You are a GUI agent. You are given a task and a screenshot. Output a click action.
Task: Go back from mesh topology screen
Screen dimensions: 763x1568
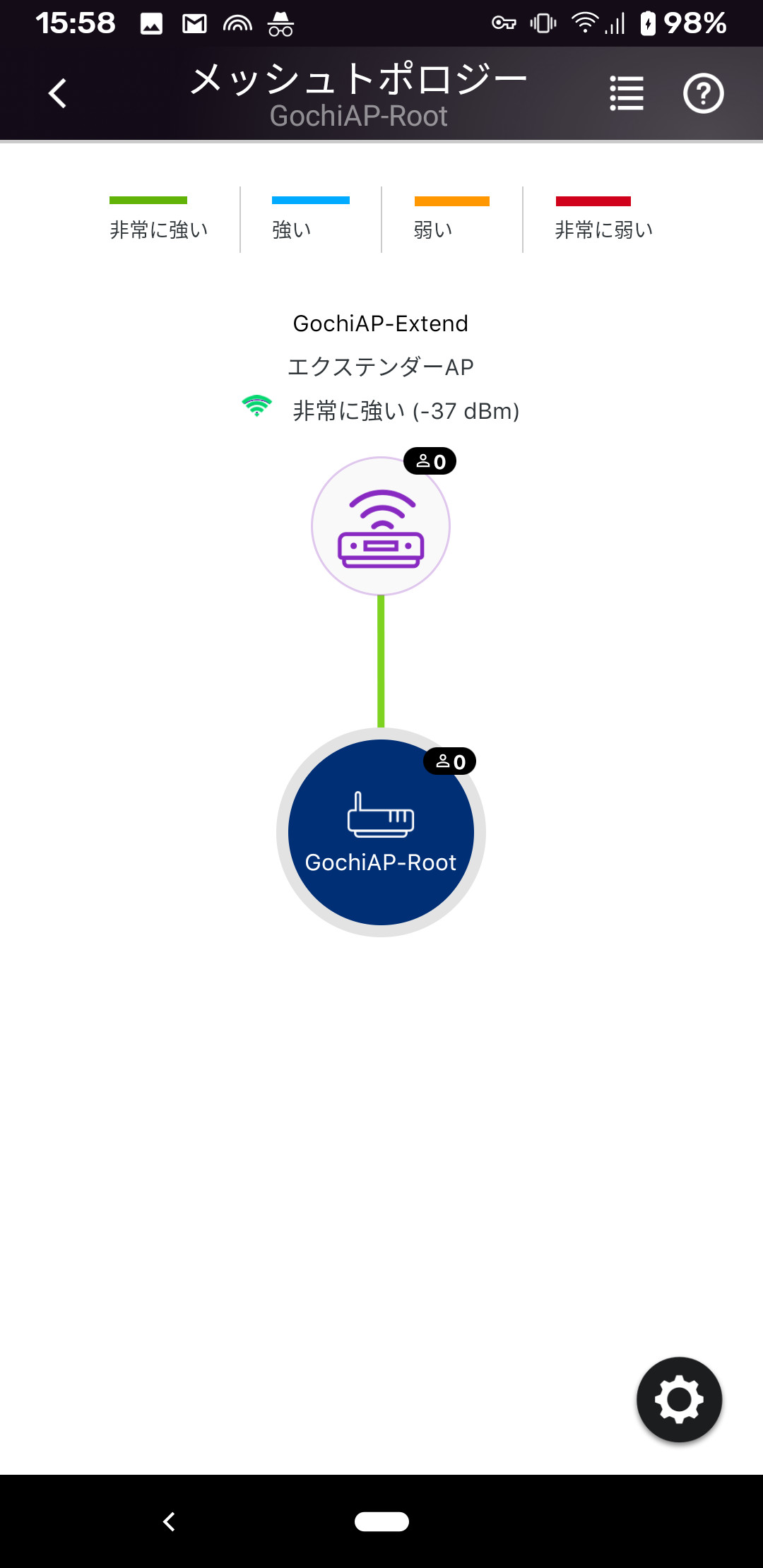(57, 93)
